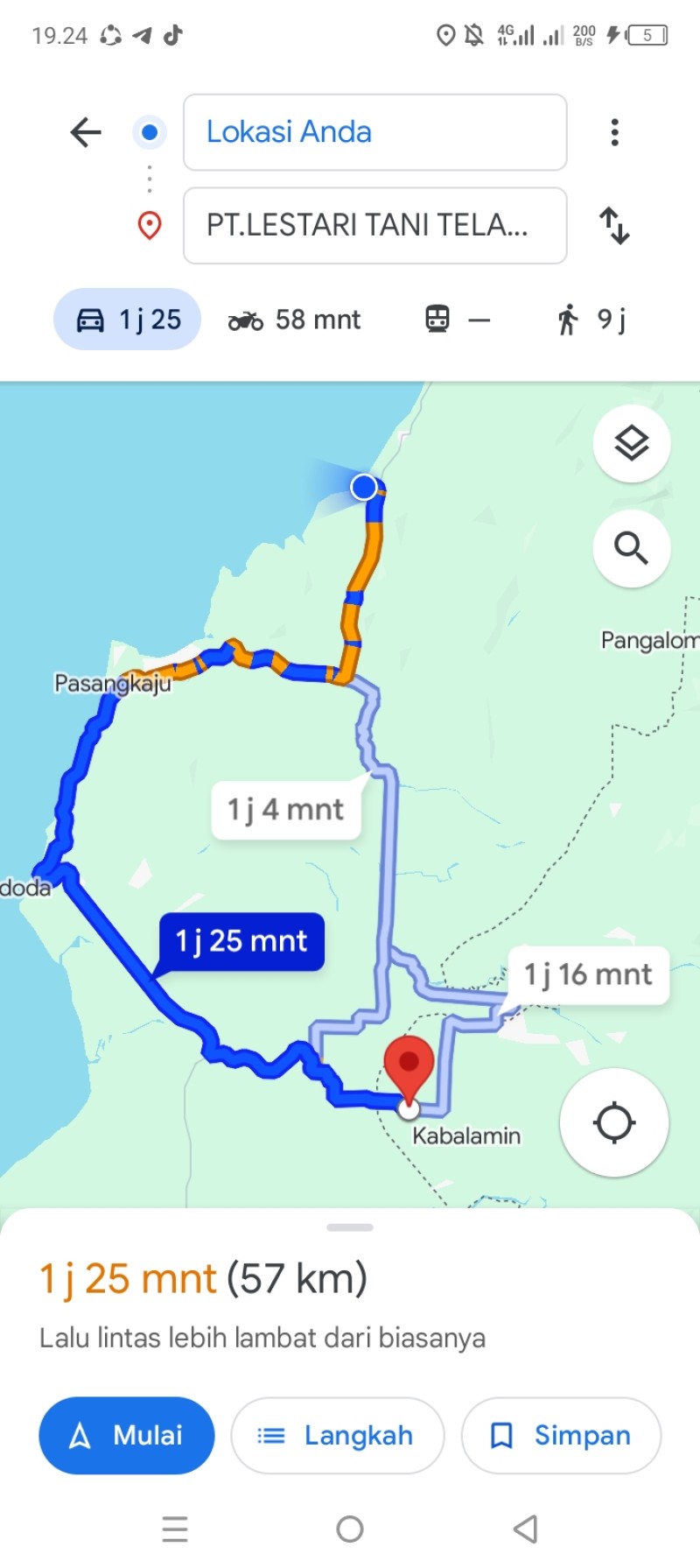
Task: Open the map layers button
Action: pos(632,443)
